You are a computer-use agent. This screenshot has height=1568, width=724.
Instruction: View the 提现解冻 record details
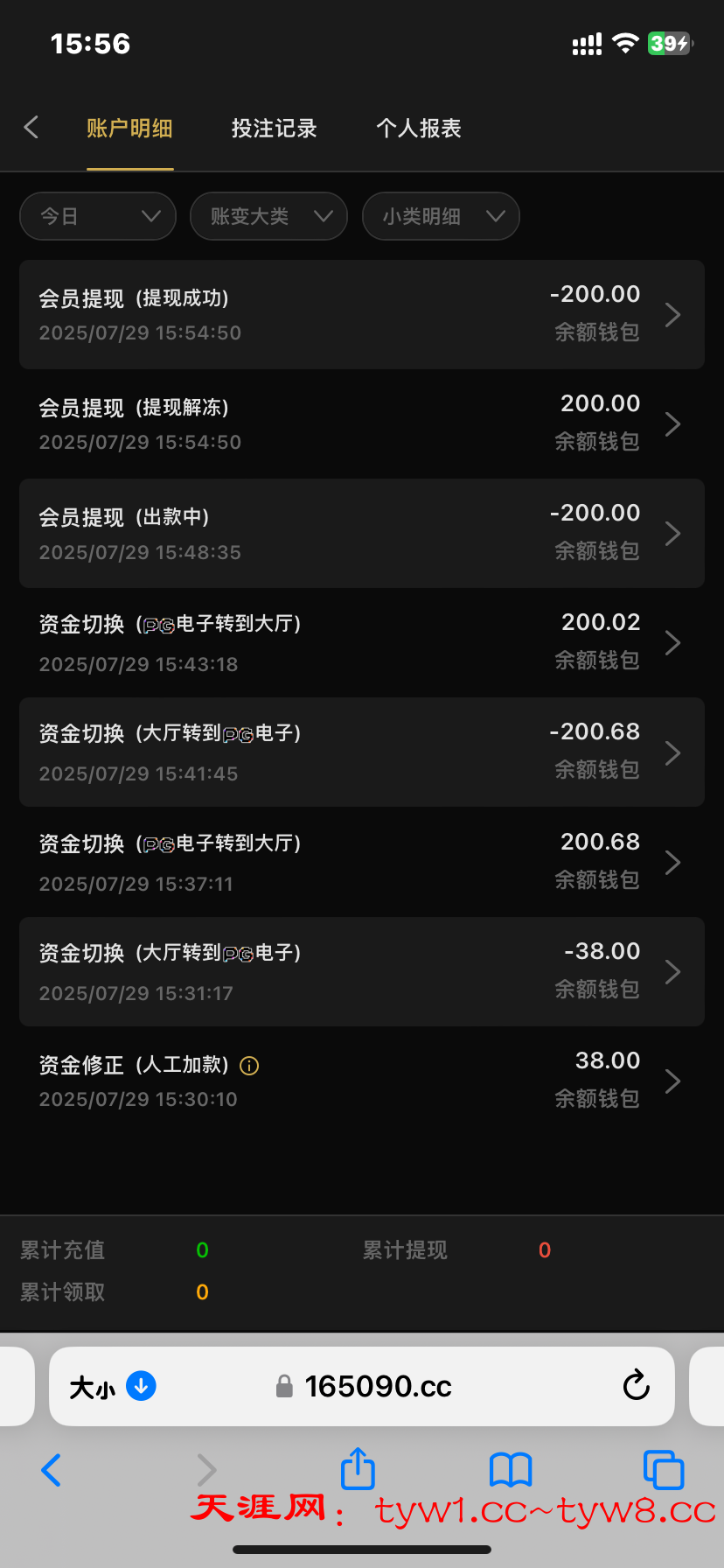click(x=361, y=423)
